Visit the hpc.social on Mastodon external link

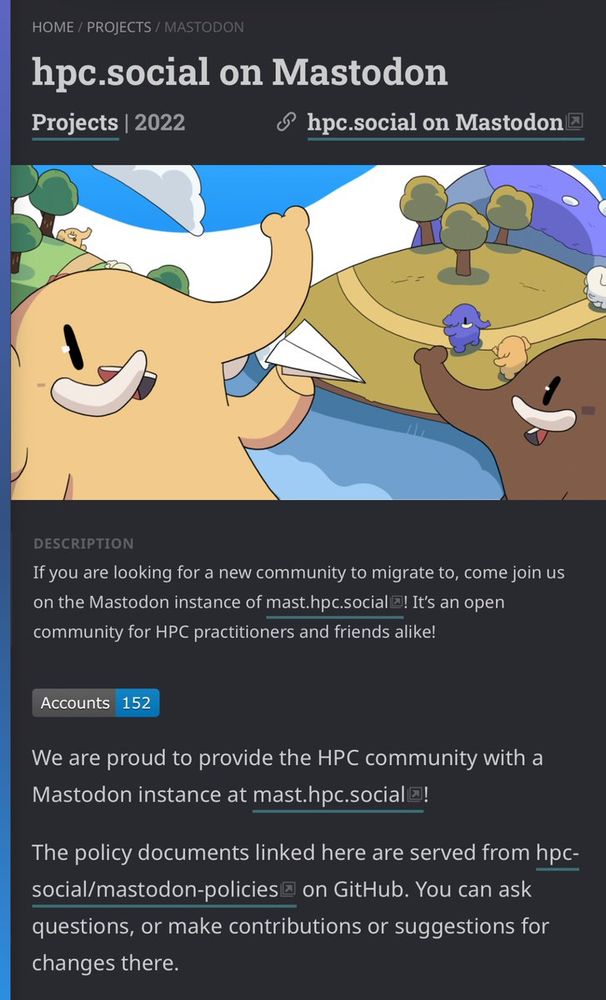445,122
